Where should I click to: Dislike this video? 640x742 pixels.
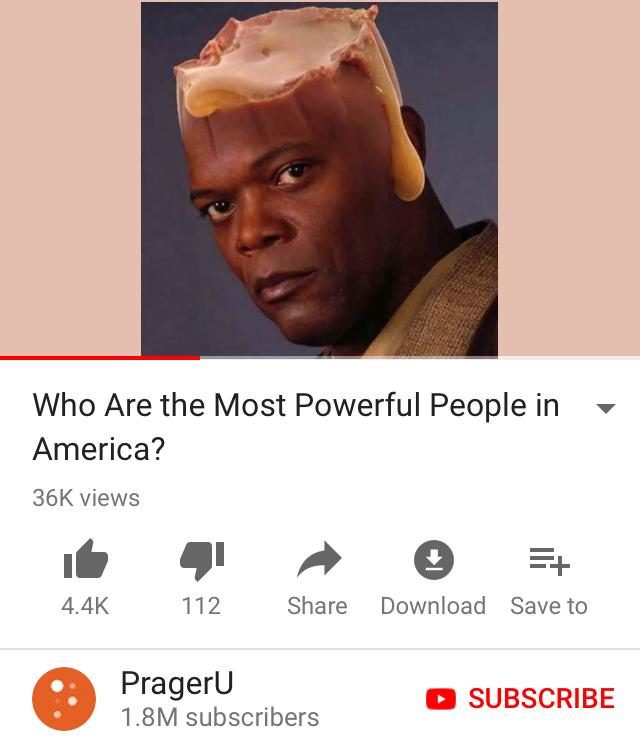click(x=201, y=561)
